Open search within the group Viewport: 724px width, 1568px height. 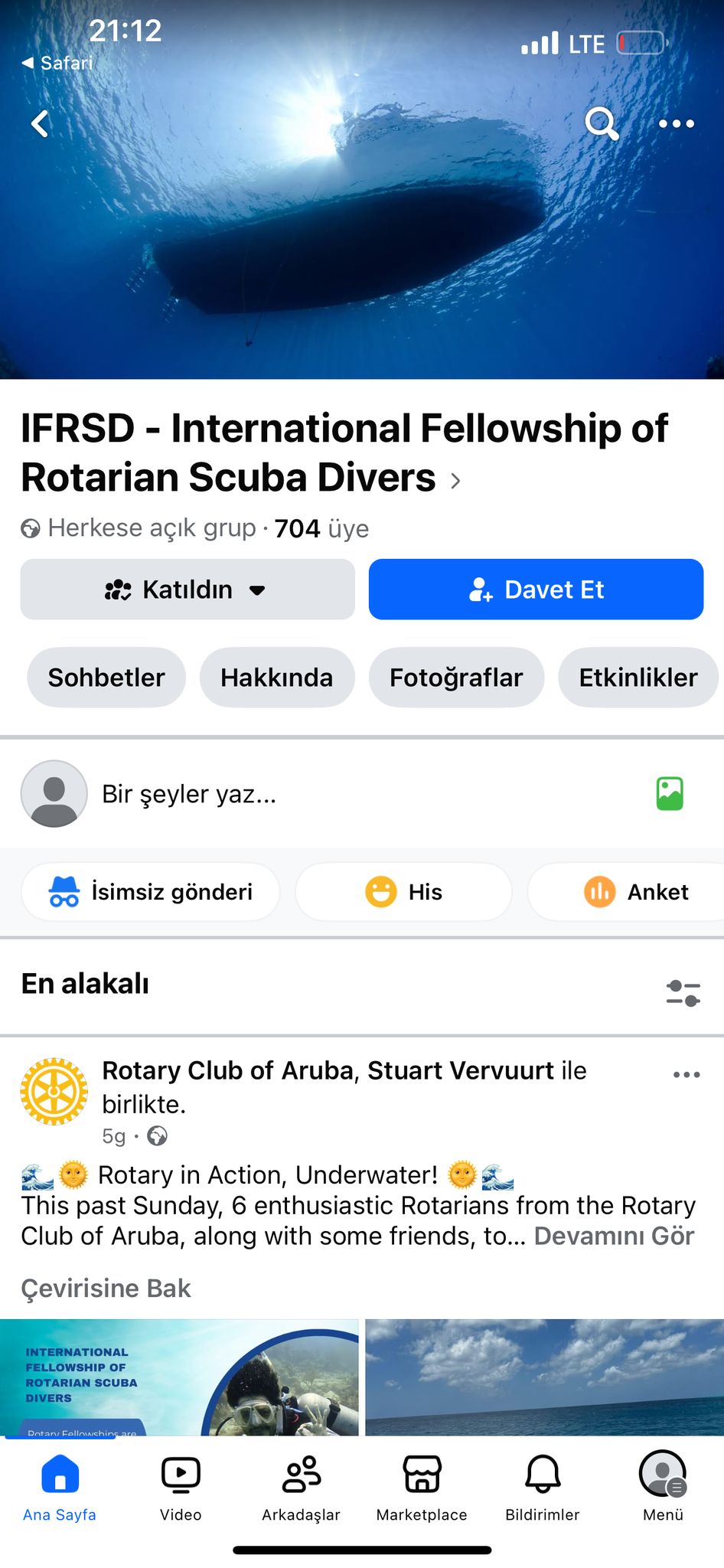tap(602, 123)
